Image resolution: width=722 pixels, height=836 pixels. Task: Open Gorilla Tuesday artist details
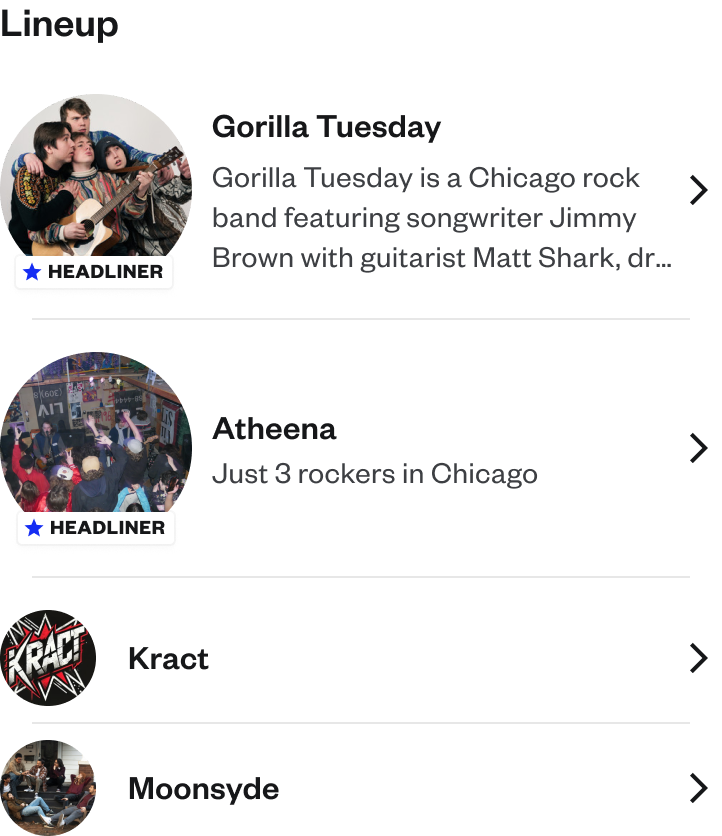(x=326, y=128)
